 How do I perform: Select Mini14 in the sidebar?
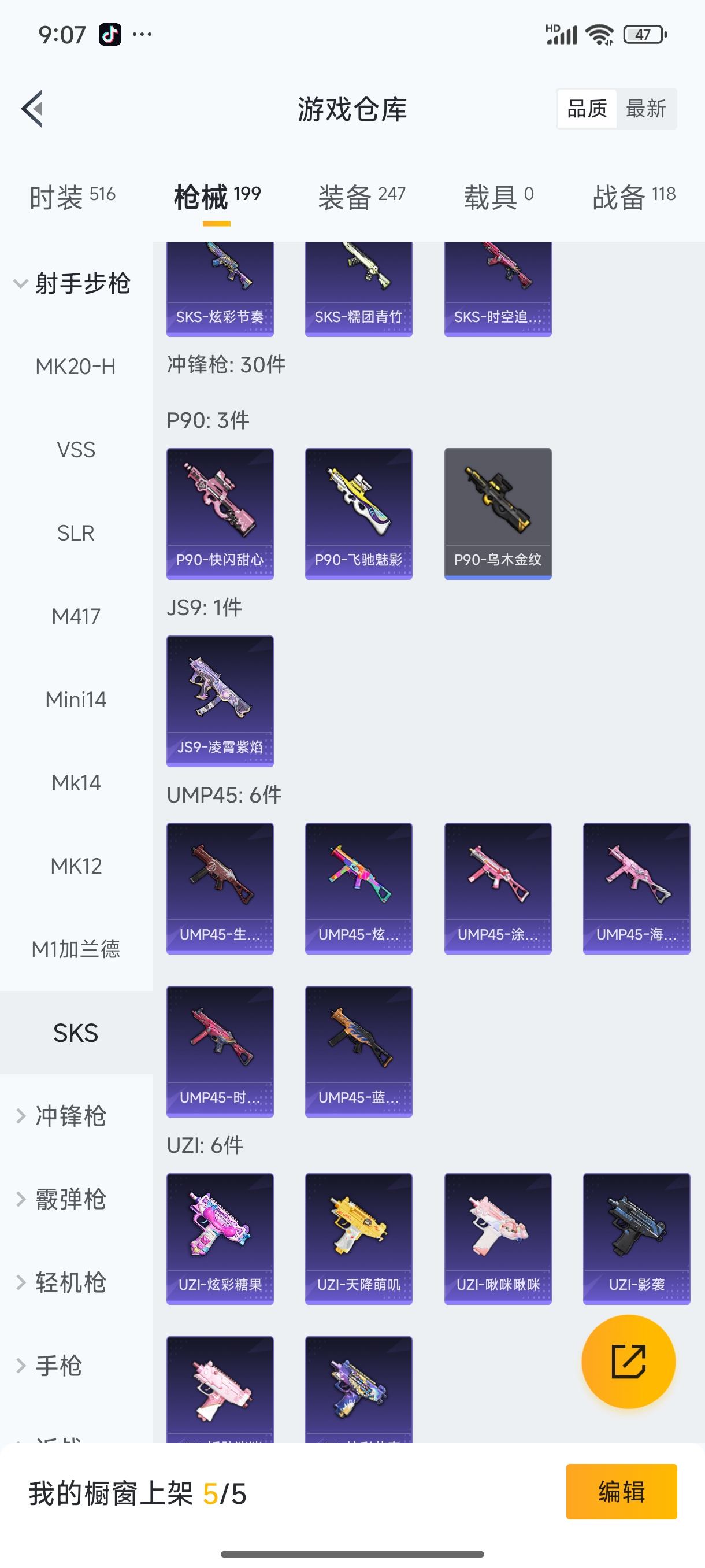click(x=76, y=700)
